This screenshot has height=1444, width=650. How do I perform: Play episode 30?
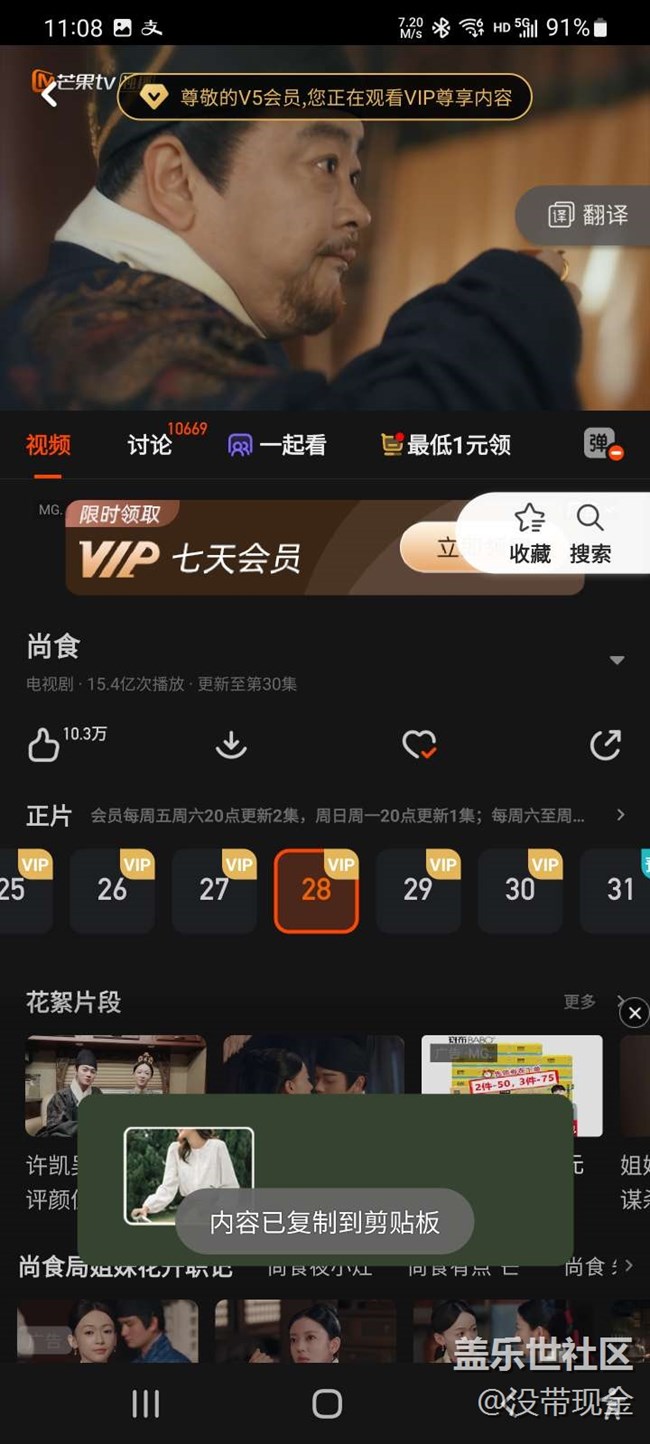point(520,890)
